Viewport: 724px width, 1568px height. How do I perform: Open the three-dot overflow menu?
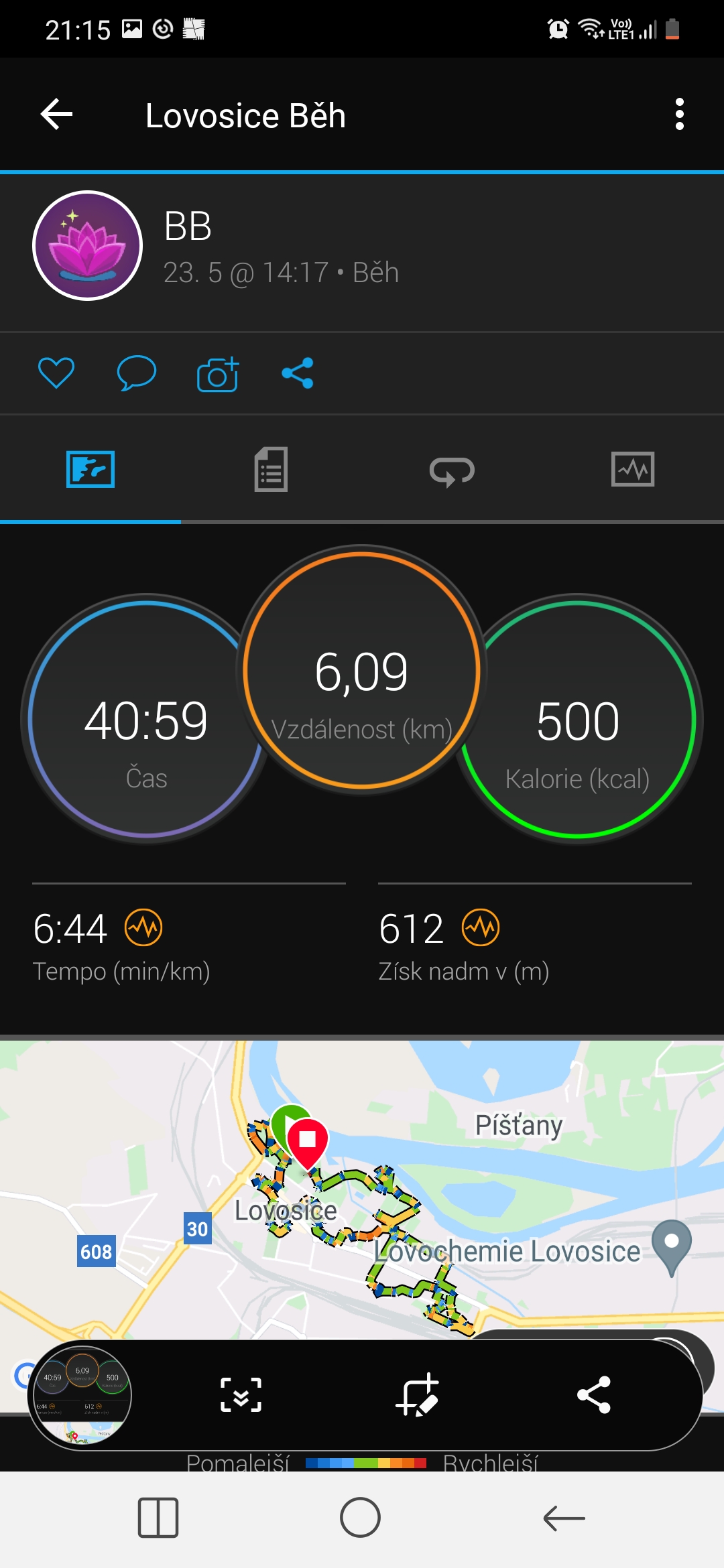[x=679, y=115]
